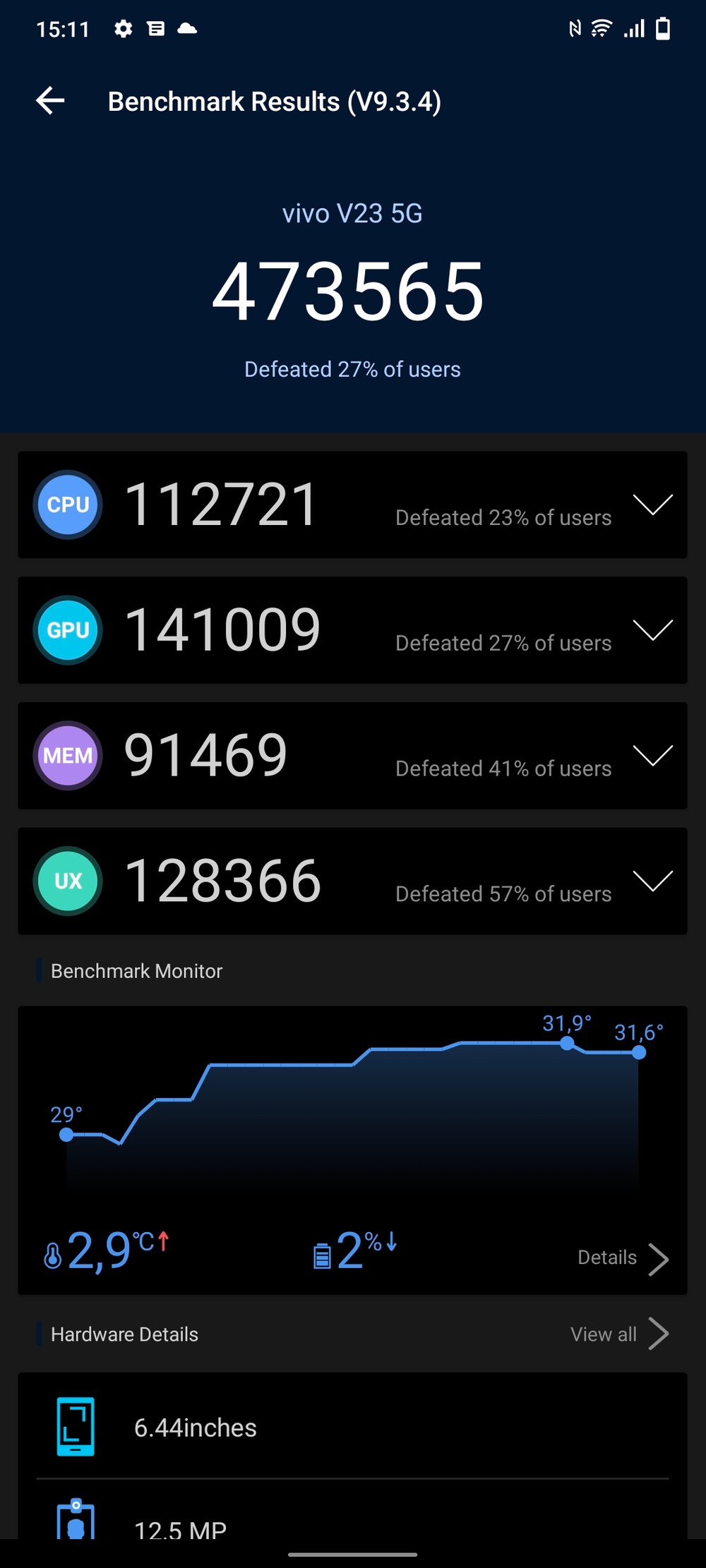Expand the GPU score breakdown
This screenshot has height=1568, width=706.
pyautogui.click(x=652, y=629)
